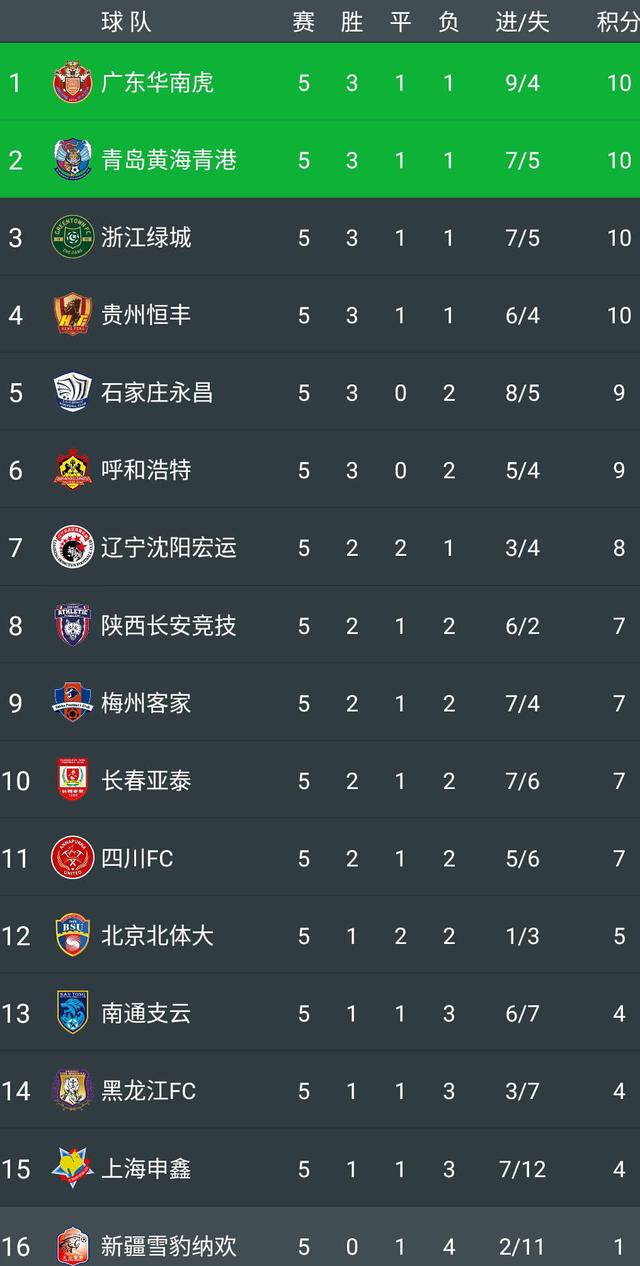
Task: Open the 黑龙江FC row
Action: tap(320, 1091)
